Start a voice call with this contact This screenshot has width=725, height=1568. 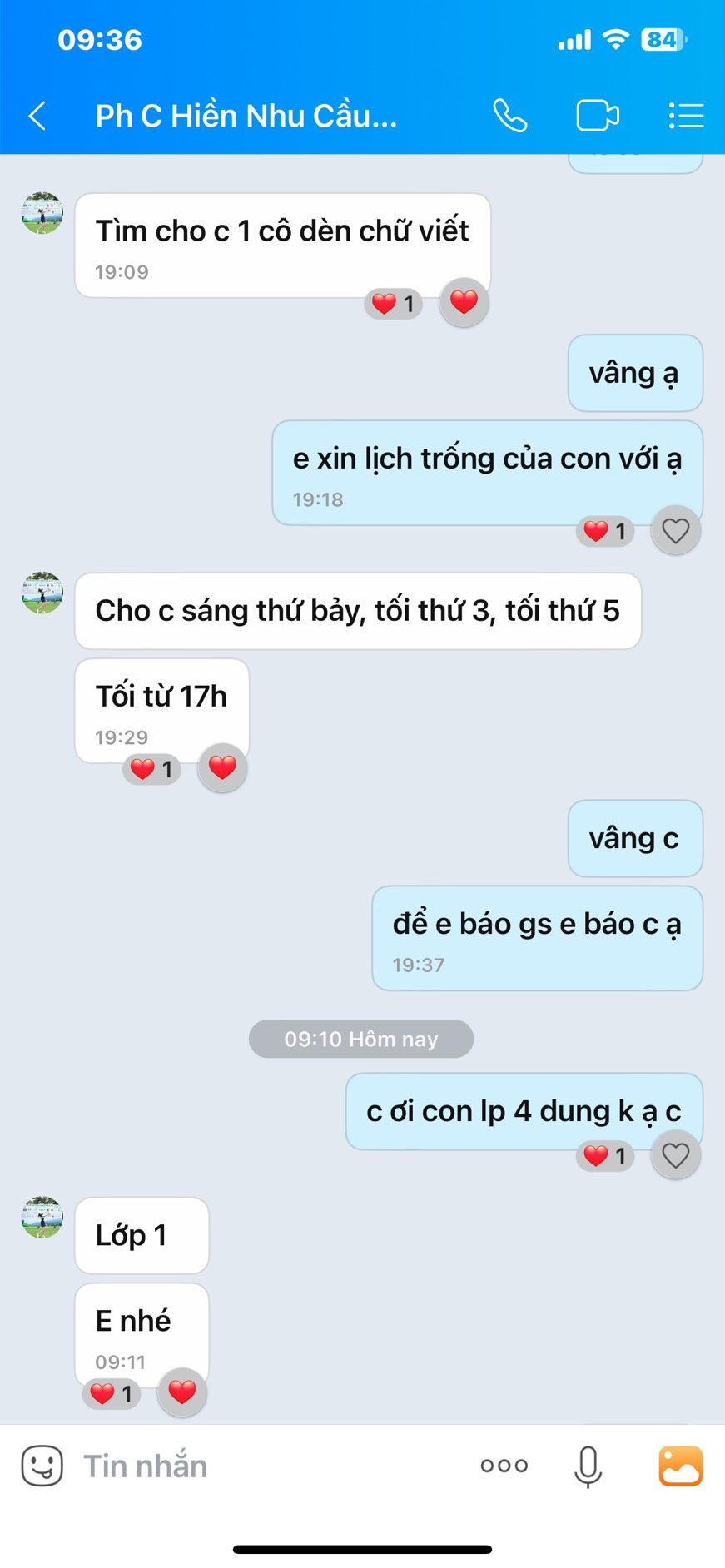509,116
